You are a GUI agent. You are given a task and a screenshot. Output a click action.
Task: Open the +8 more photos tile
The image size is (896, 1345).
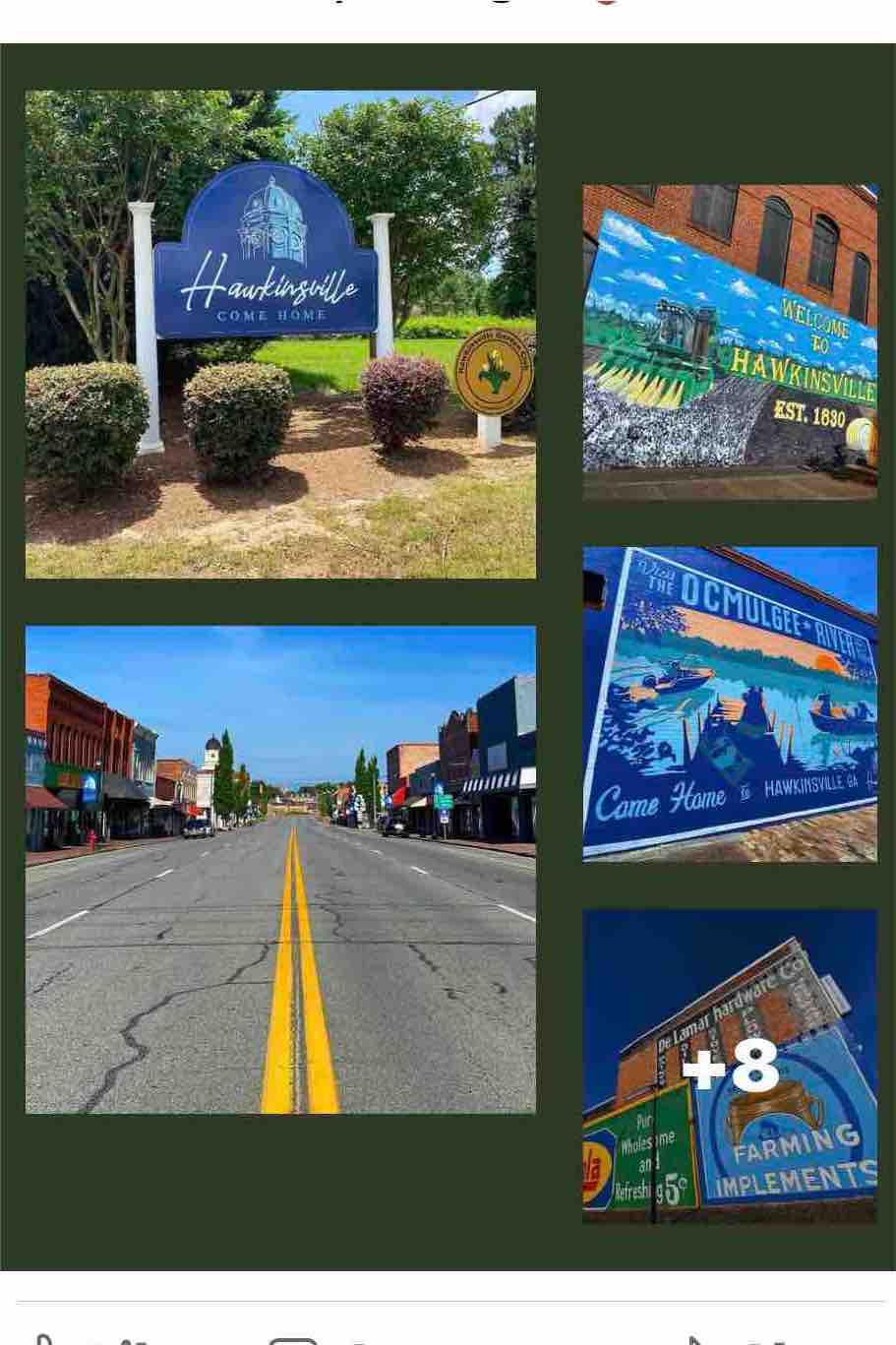point(730,1067)
